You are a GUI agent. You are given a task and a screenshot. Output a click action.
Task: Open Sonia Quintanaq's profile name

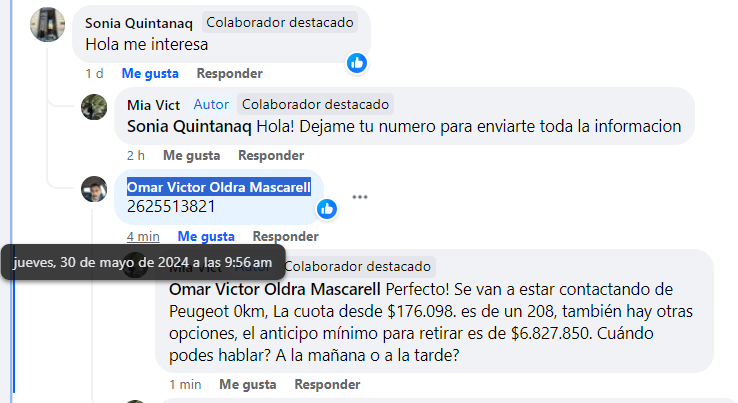pos(139,22)
